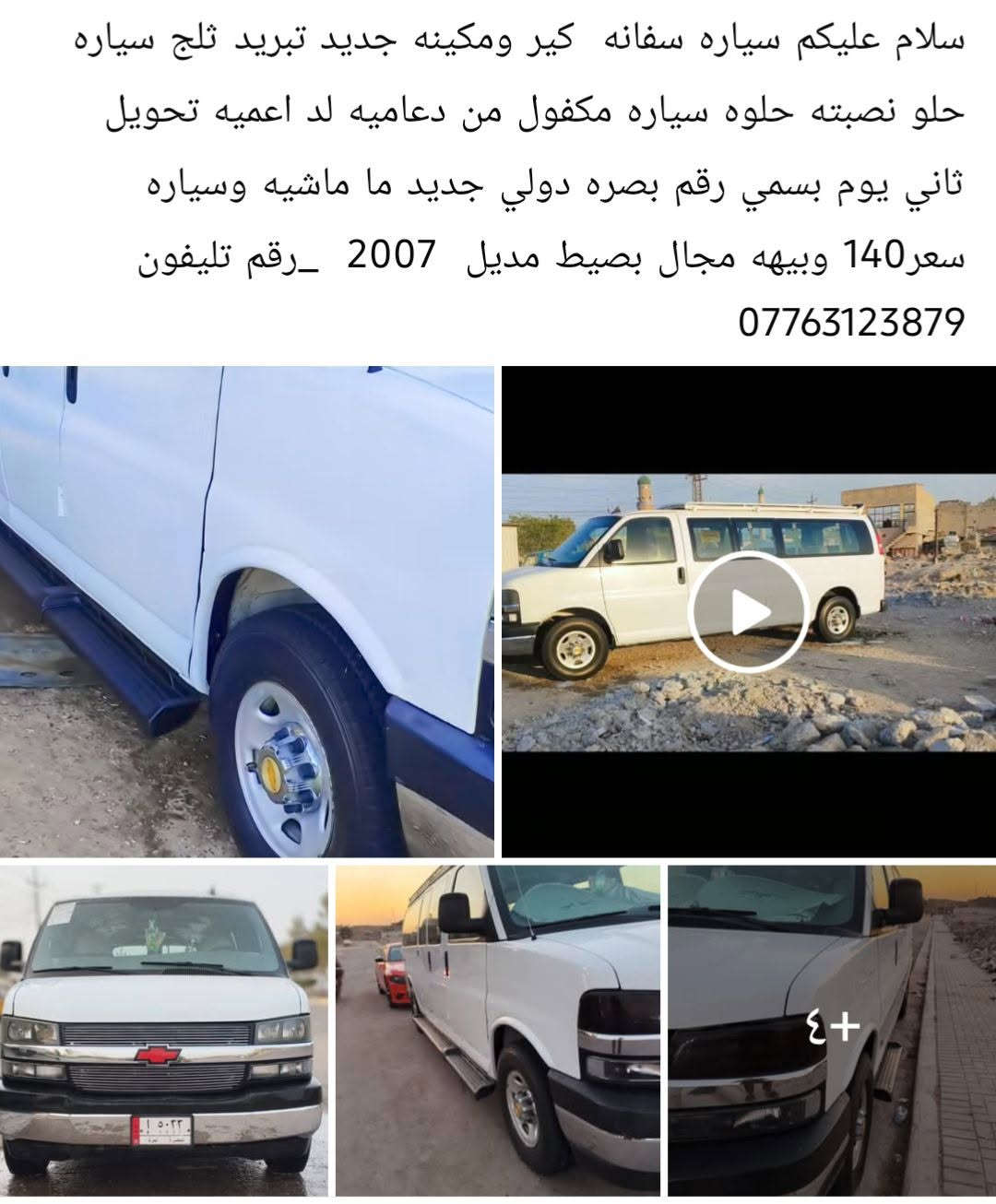Image resolution: width=996 pixels, height=1204 pixels.
Task: Play the video of the white van
Action: (x=748, y=612)
